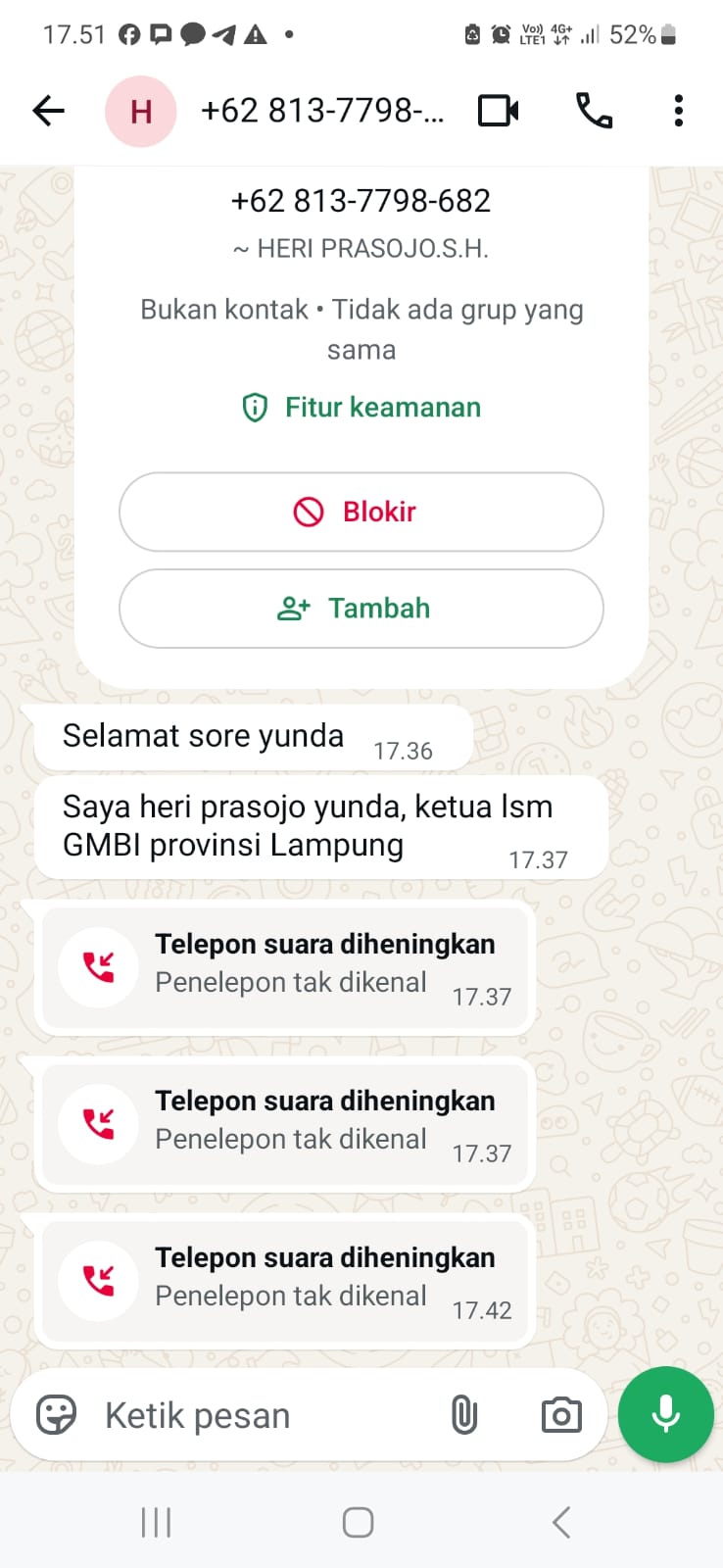Open the emoji and sticker picker
This screenshot has height=1568, width=723.
coord(56,1415)
